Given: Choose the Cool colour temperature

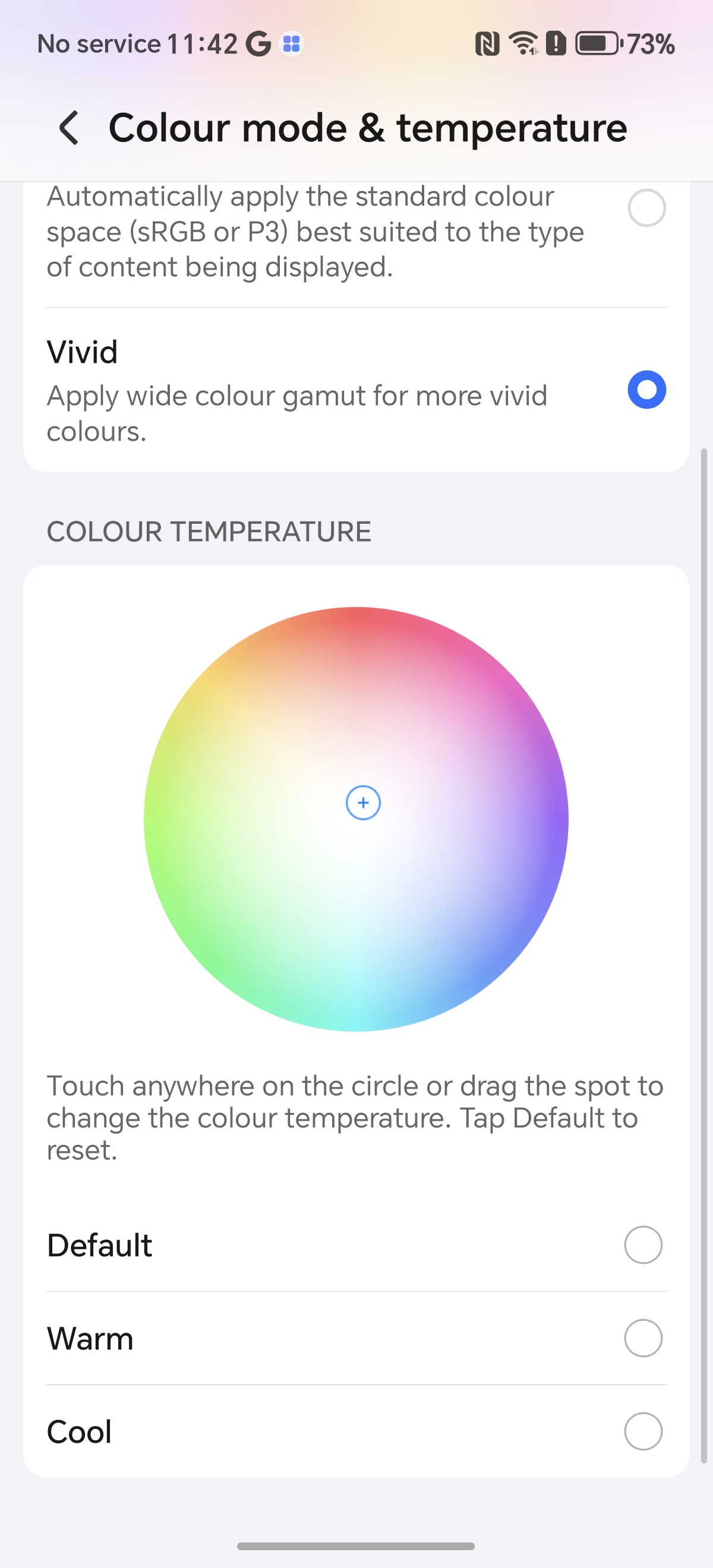Looking at the screenshot, I should pos(642,1431).
